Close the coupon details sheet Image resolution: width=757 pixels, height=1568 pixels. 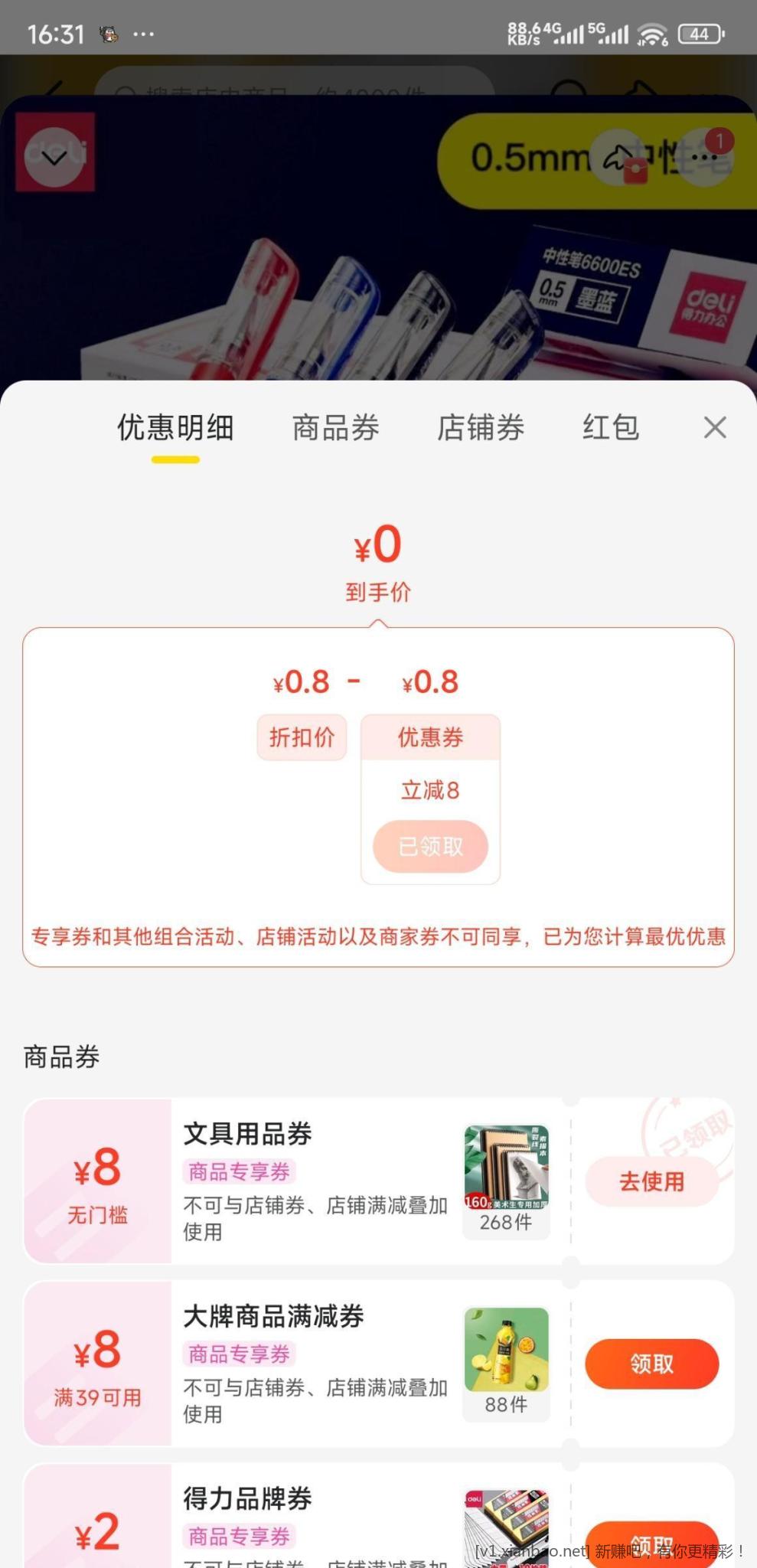(x=714, y=427)
